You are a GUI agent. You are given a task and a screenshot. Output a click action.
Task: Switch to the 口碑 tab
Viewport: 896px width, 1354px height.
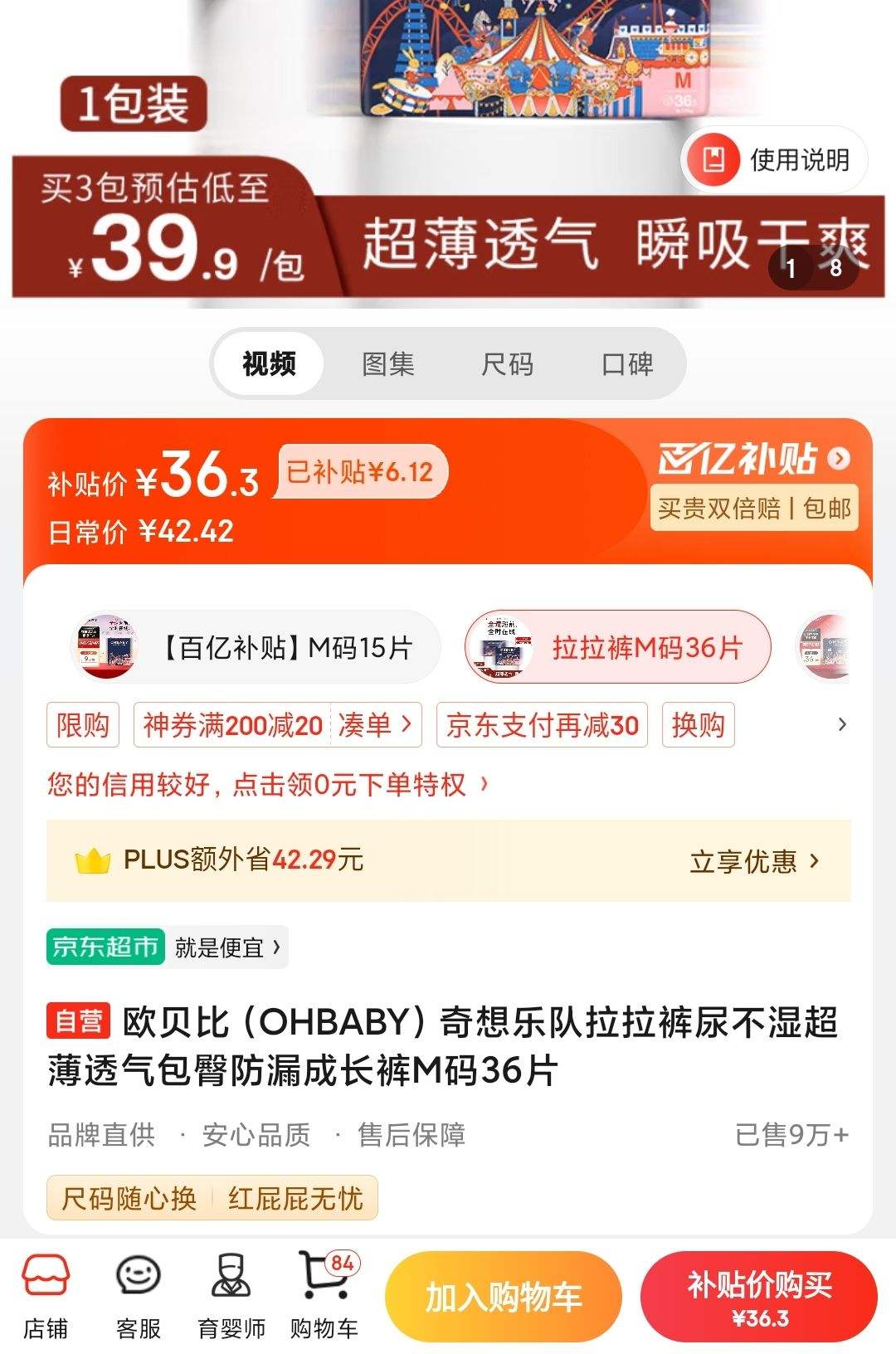(628, 363)
